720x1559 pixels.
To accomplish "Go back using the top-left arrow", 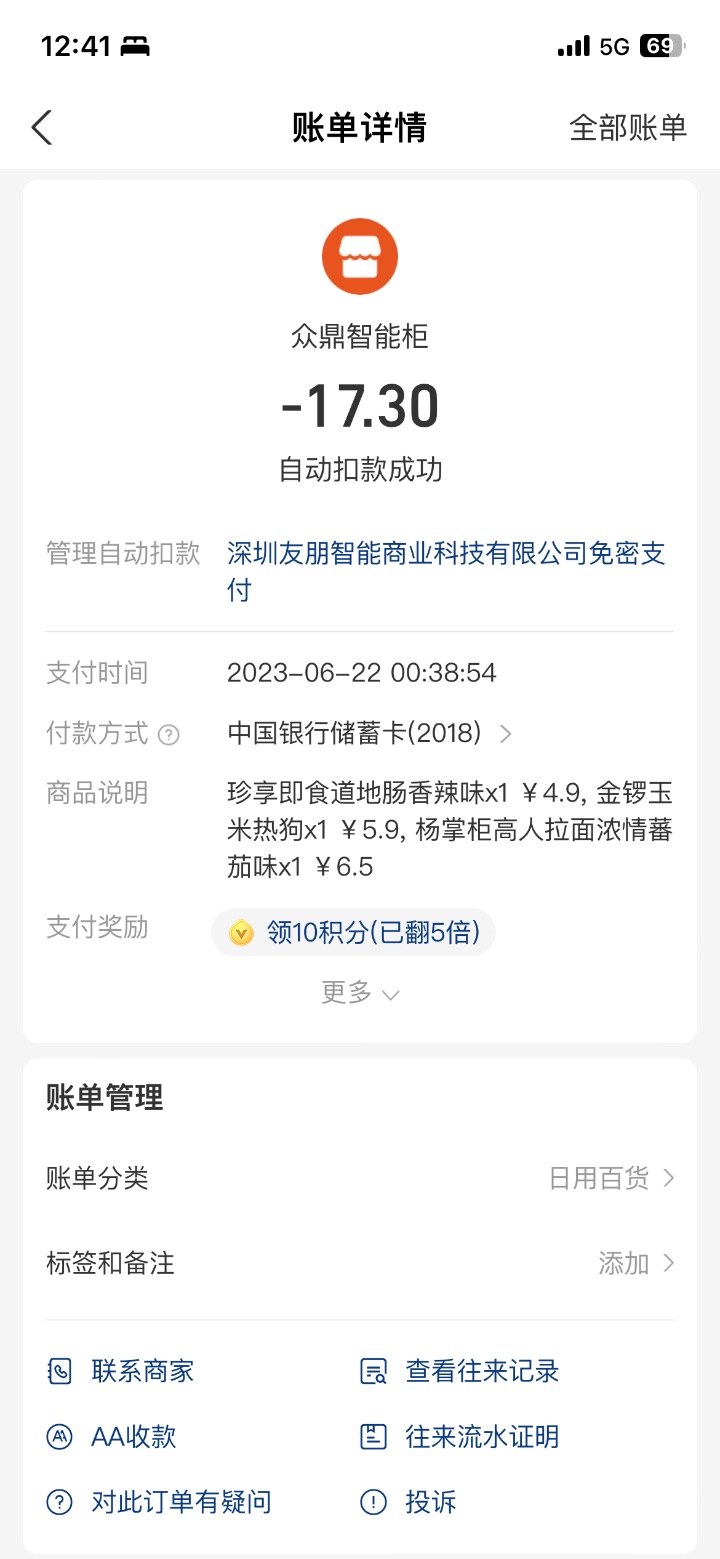I will pyautogui.click(x=41, y=128).
